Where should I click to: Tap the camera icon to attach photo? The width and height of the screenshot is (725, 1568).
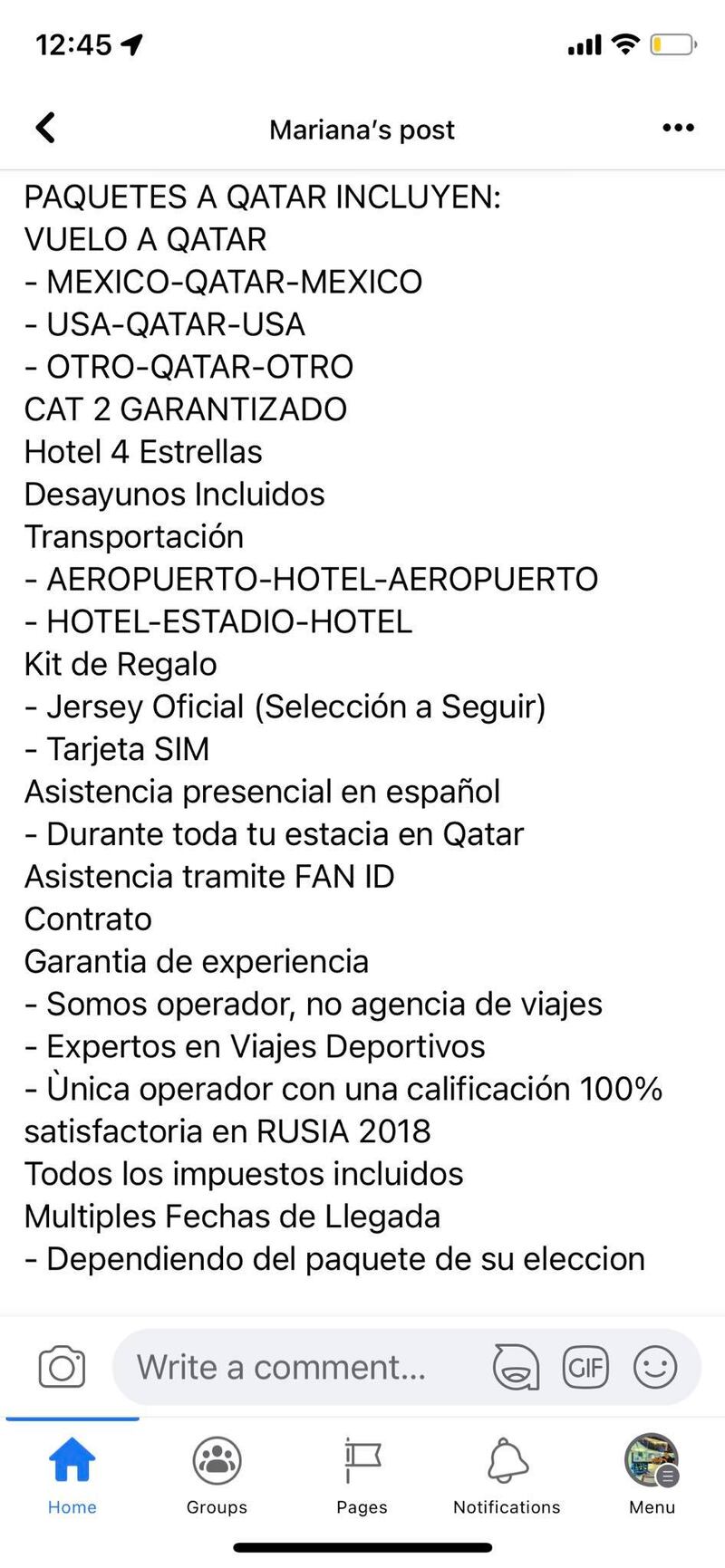click(62, 1367)
